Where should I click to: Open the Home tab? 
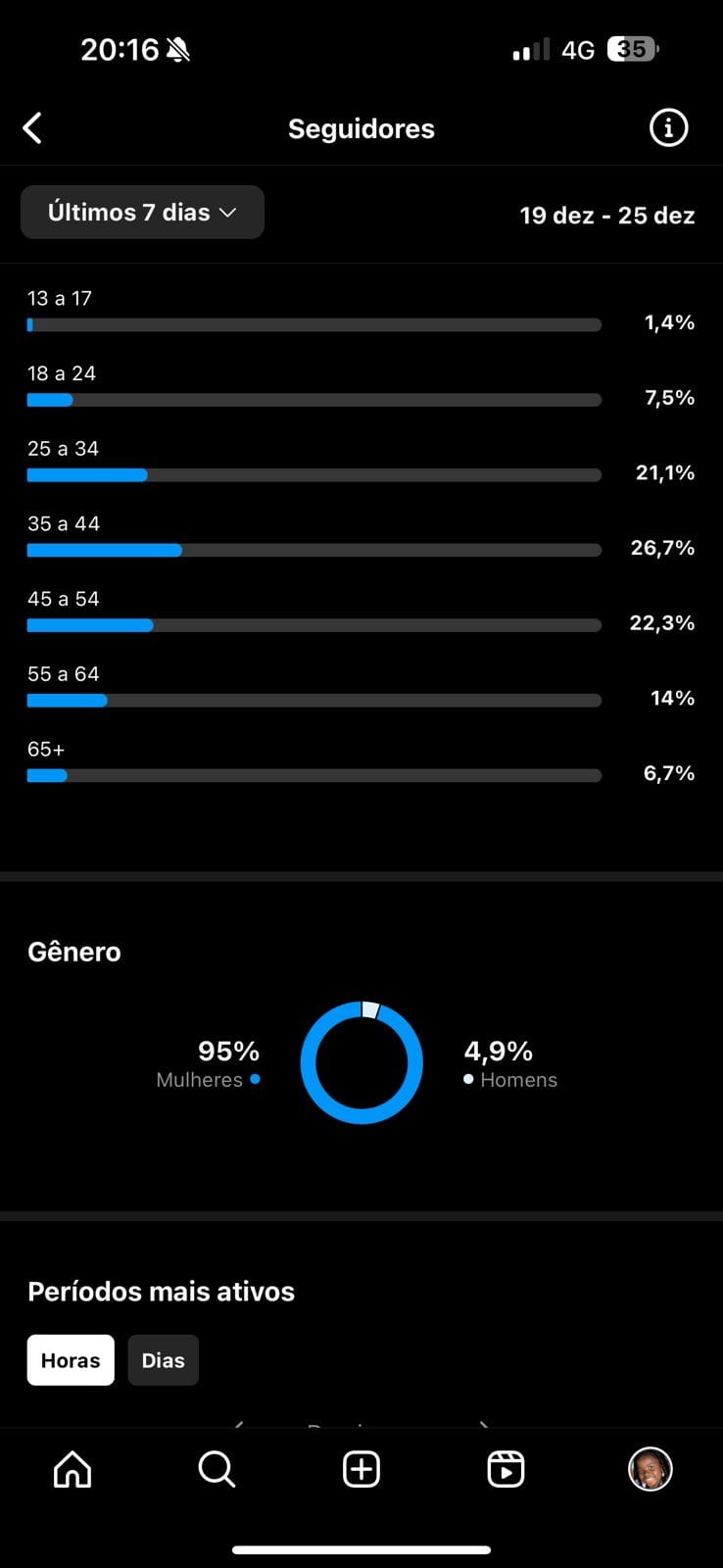click(72, 1469)
